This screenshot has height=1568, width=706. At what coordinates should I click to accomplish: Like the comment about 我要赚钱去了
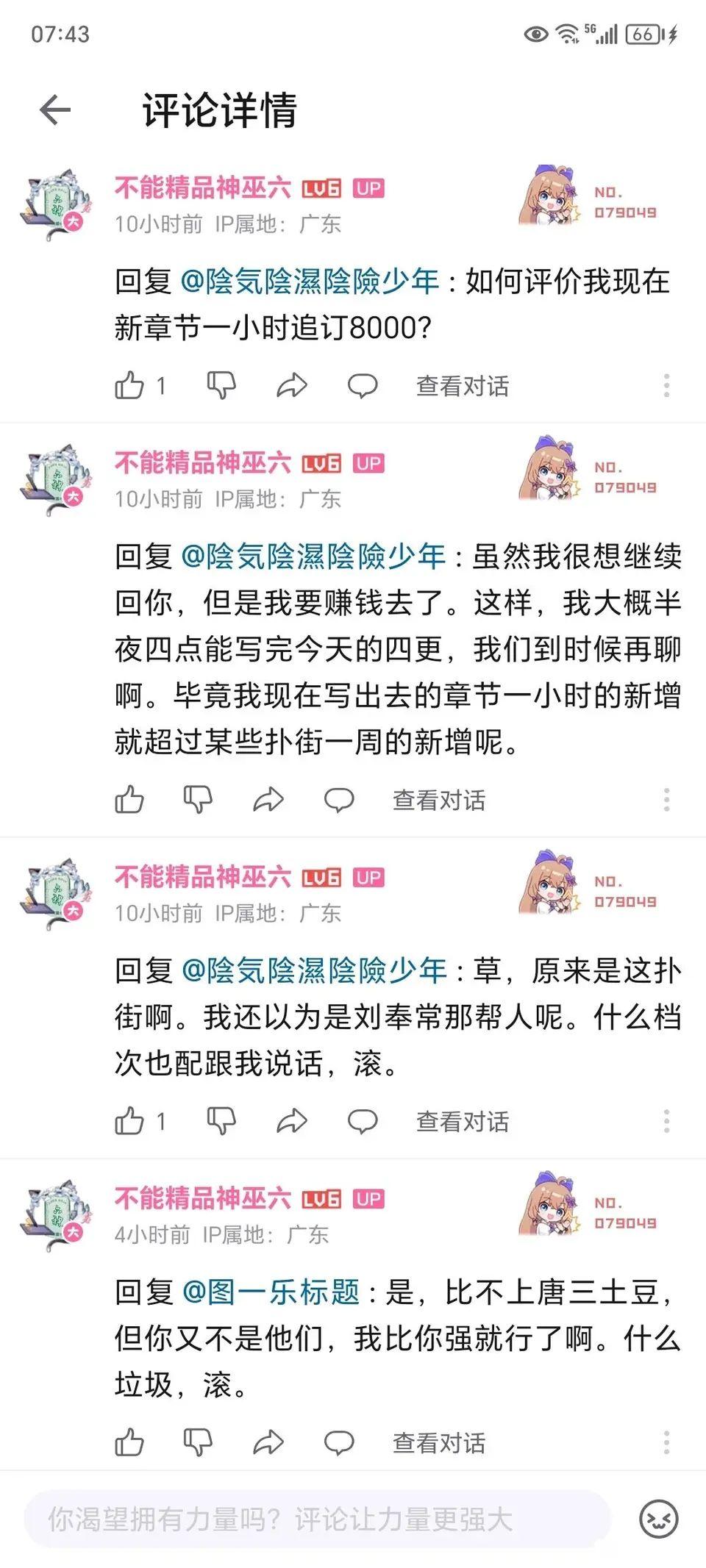coord(129,800)
